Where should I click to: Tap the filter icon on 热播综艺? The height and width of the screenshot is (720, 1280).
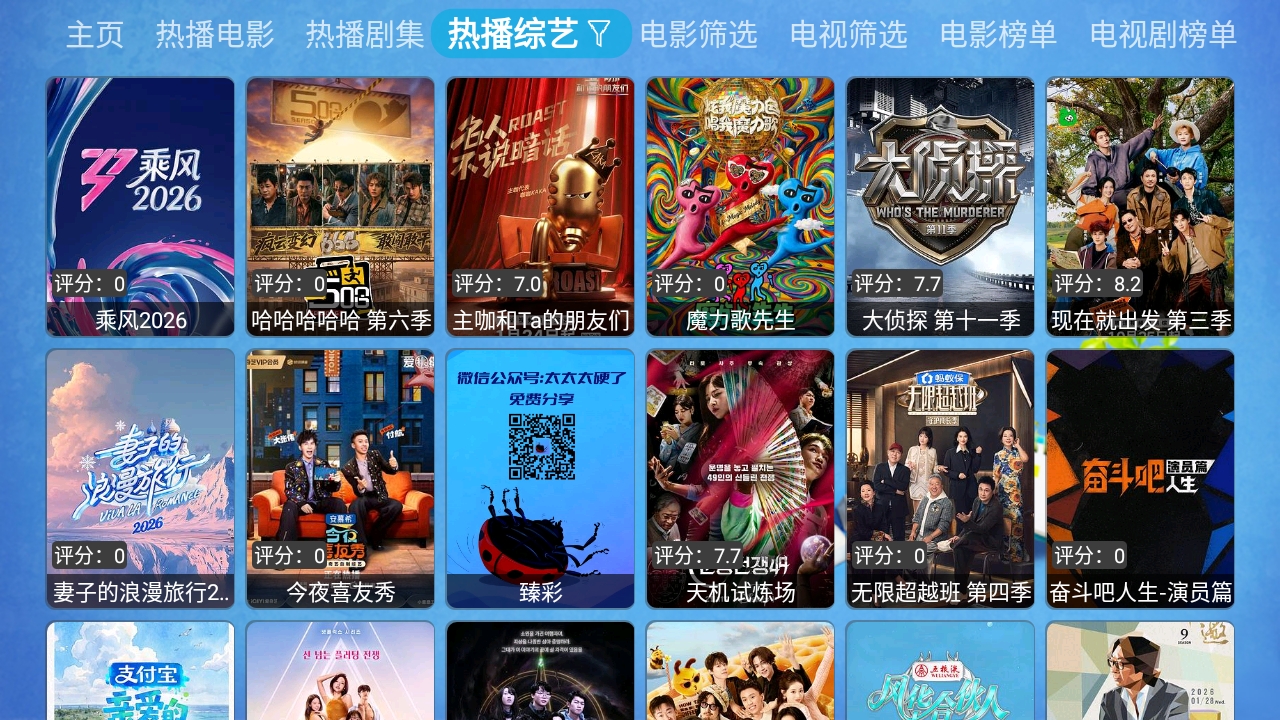[599, 35]
